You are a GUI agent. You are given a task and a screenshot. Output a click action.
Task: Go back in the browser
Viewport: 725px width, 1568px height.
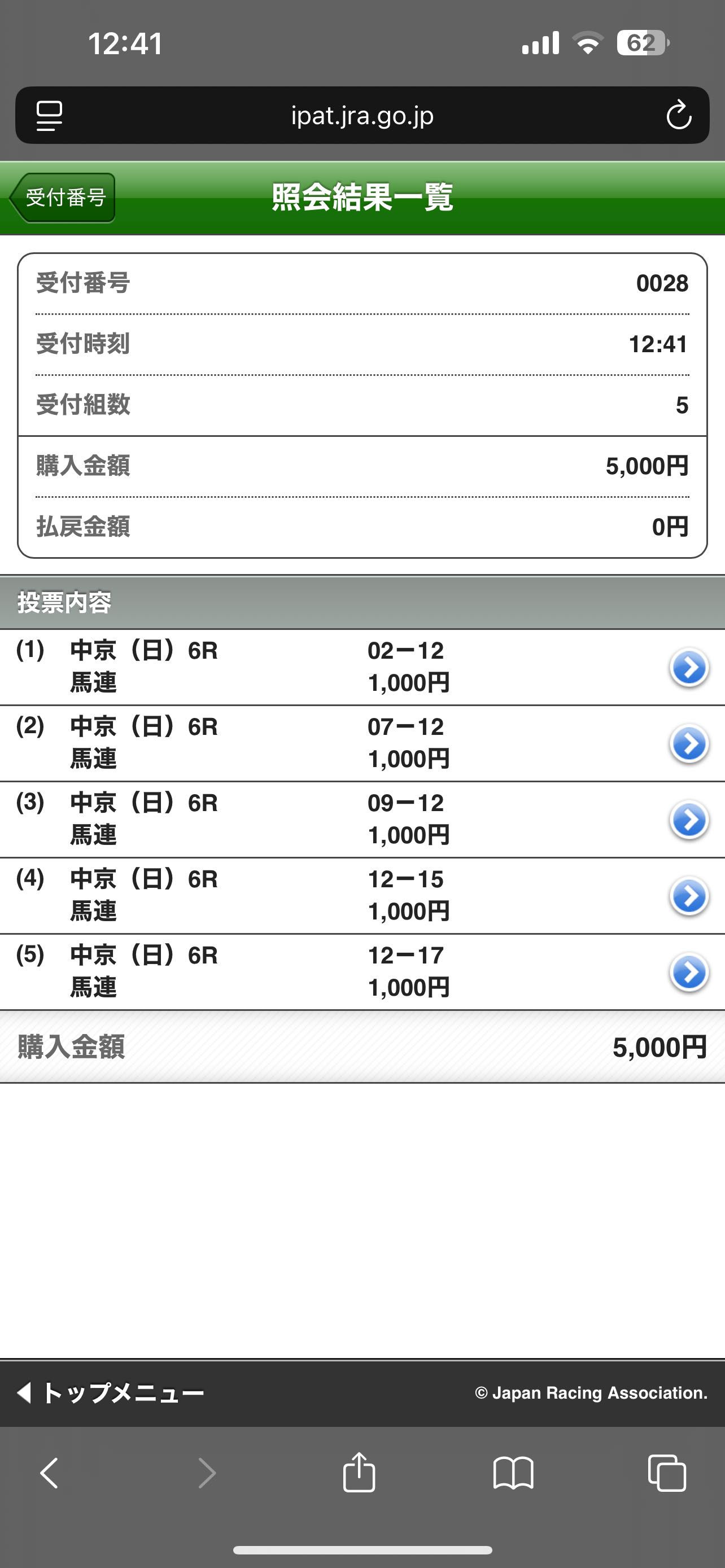pos(49,1473)
